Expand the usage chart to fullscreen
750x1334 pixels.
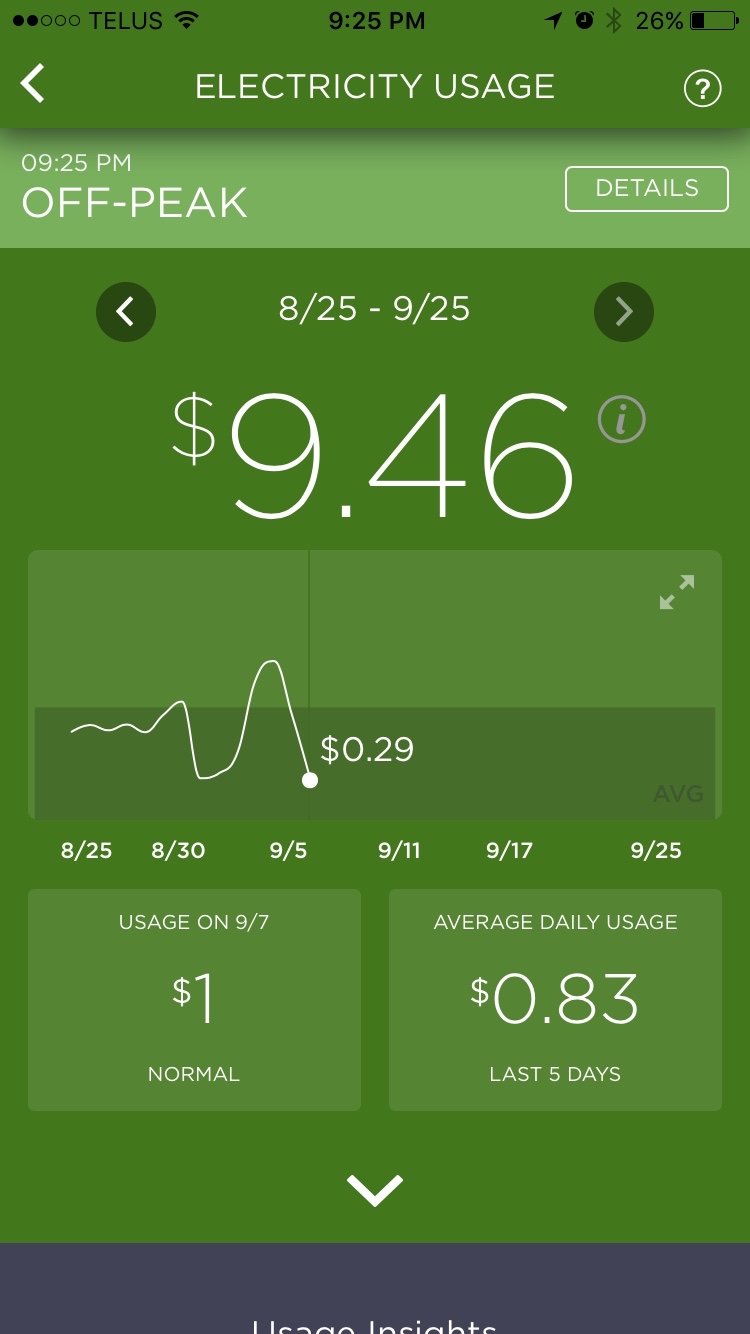(677, 592)
